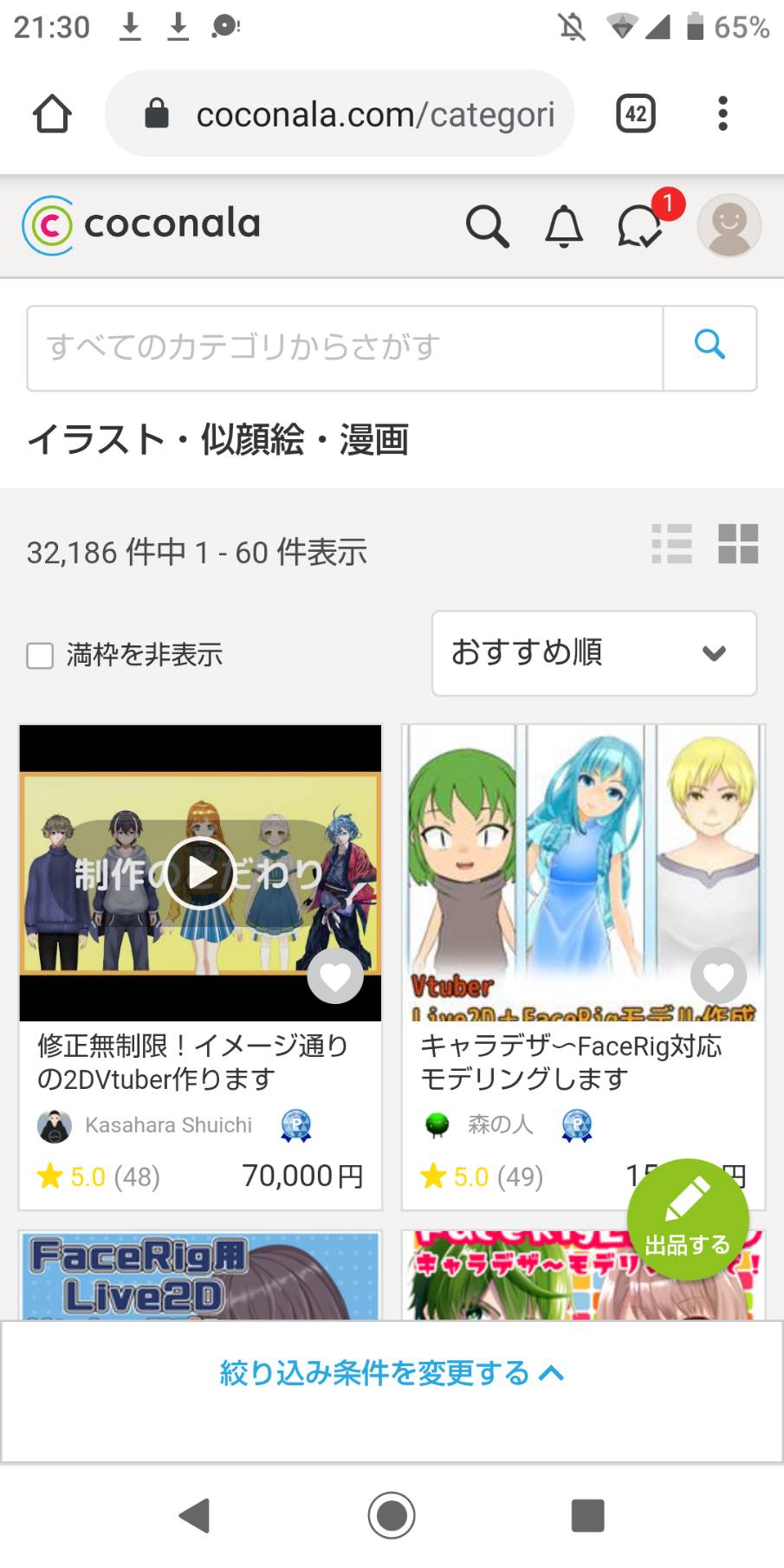The width and height of the screenshot is (784, 1568).
Task: Go back with the system back button
Action: (x=195, y=1516)
